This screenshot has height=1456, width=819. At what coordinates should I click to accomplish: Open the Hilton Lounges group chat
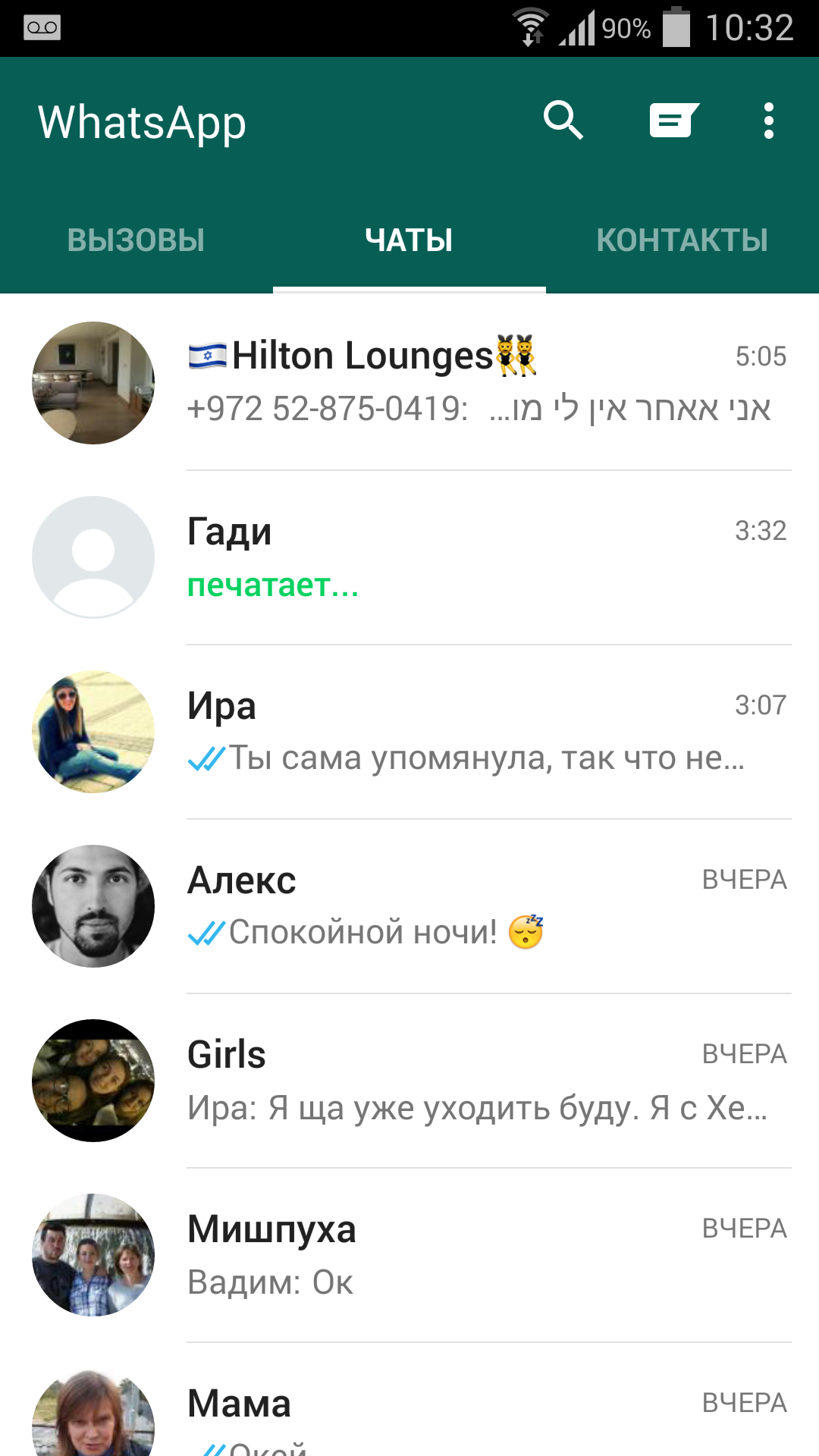[x=485, y=382]
